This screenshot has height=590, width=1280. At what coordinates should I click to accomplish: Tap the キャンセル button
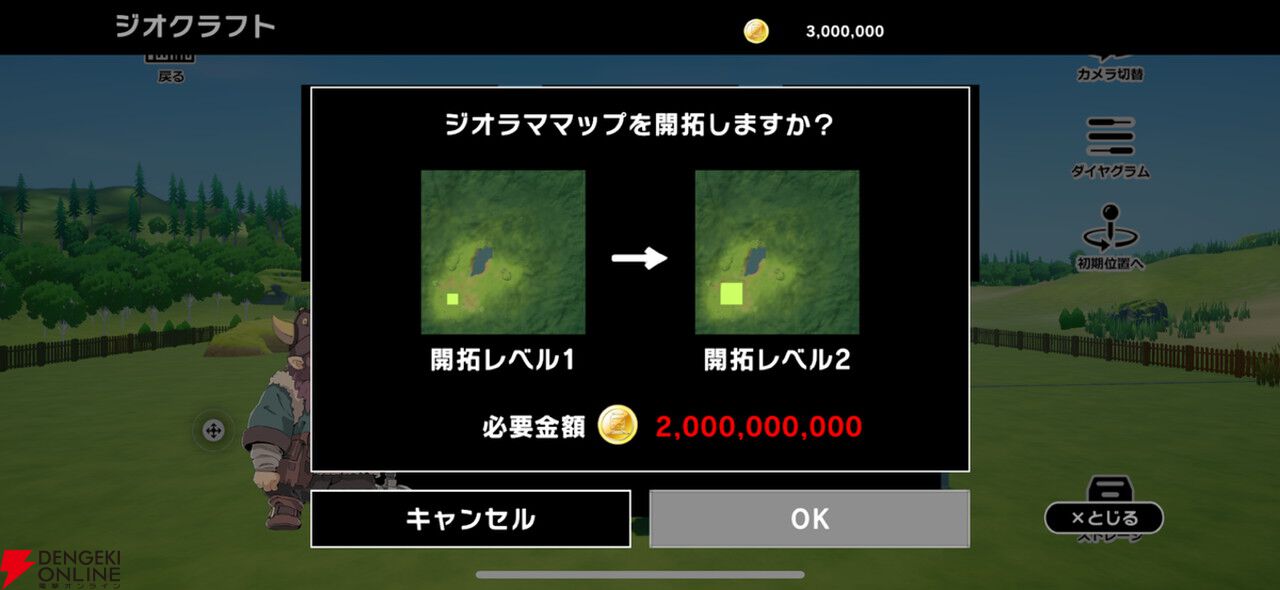tap(470, 519)
